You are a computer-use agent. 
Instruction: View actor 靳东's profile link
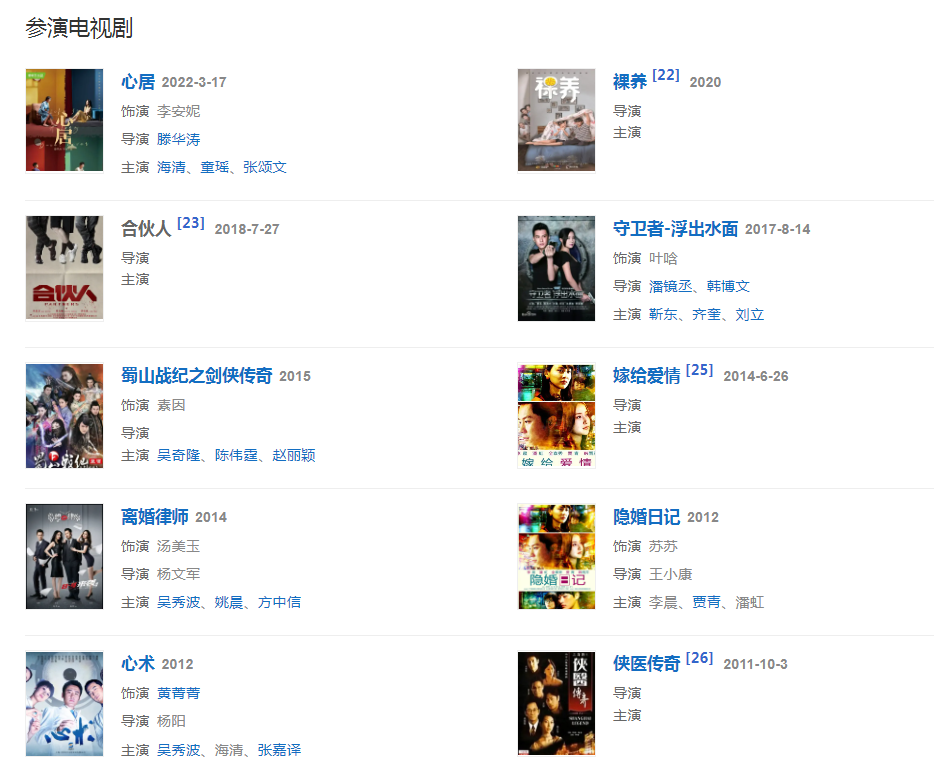click(x=663, y=314)
